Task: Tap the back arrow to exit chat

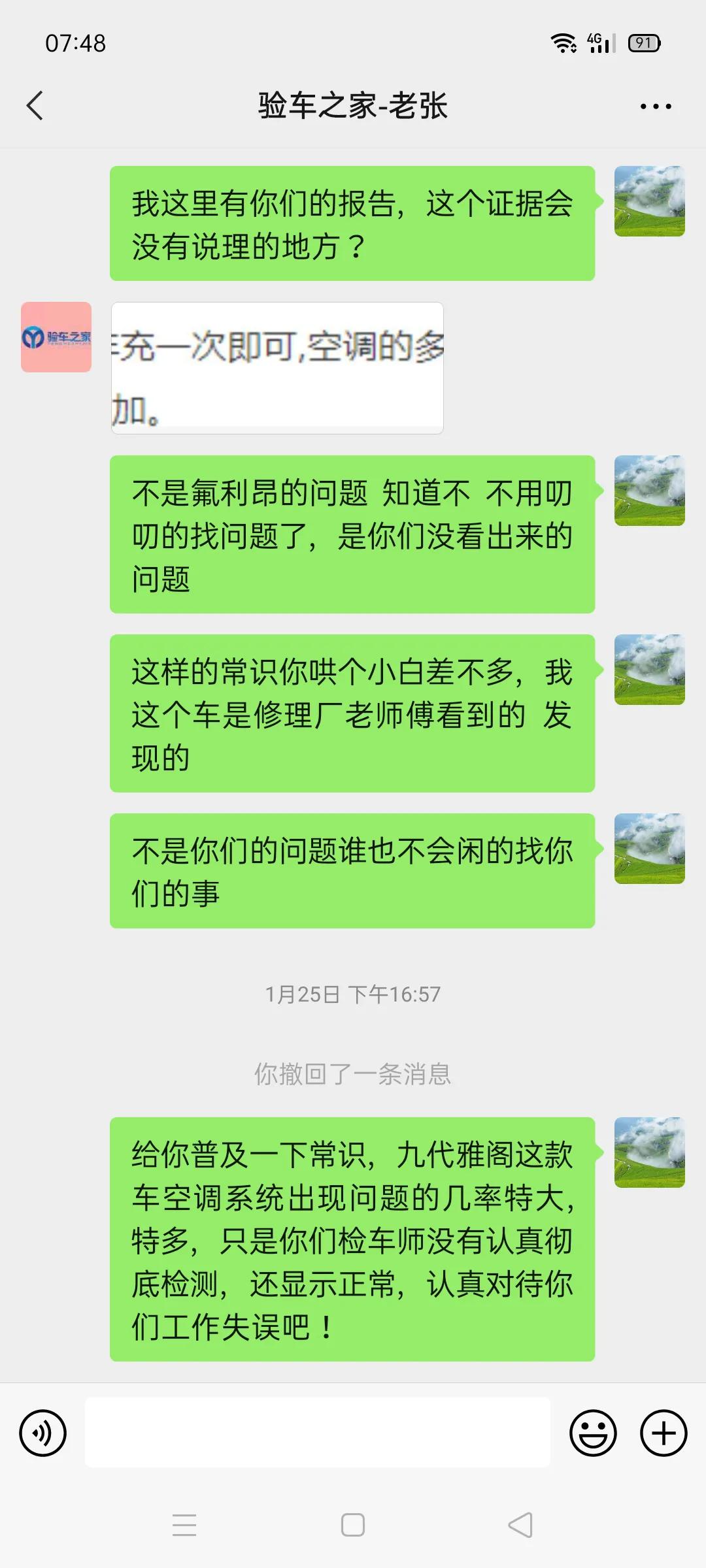Action: [x=36, y=105]
